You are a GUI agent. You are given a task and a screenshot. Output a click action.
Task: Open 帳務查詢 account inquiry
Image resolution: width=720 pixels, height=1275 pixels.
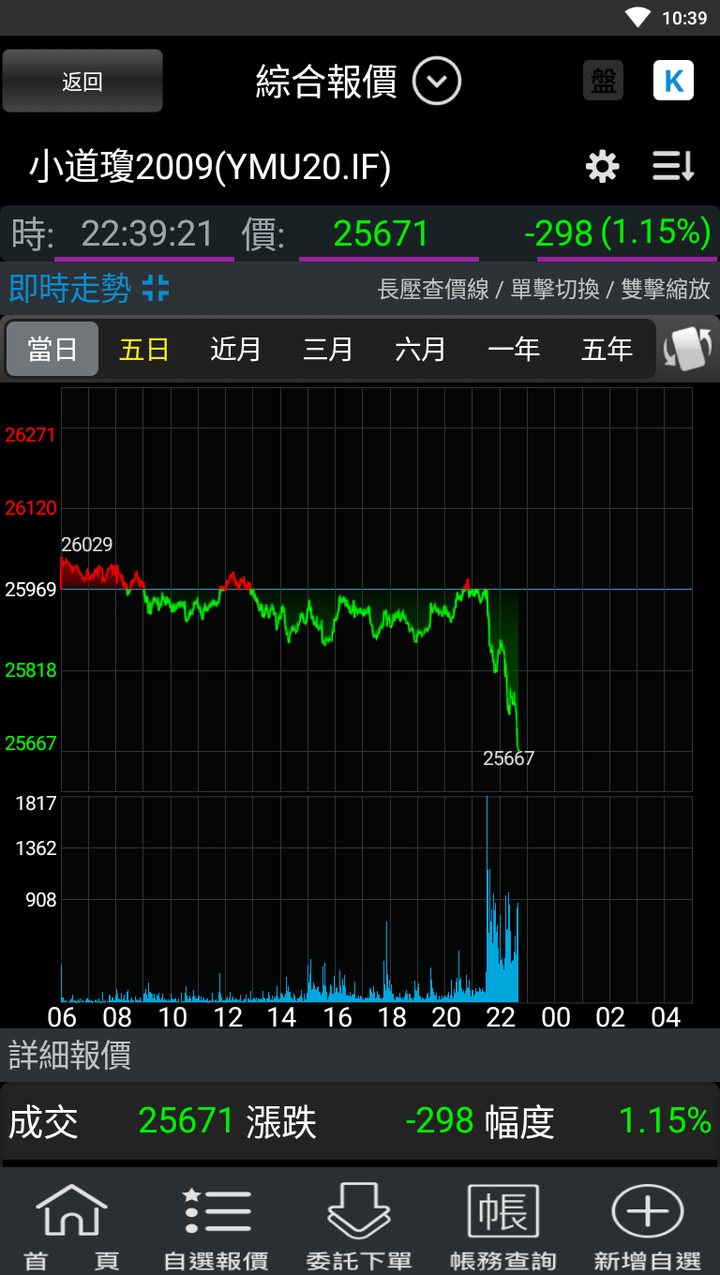pos(503,1225)
